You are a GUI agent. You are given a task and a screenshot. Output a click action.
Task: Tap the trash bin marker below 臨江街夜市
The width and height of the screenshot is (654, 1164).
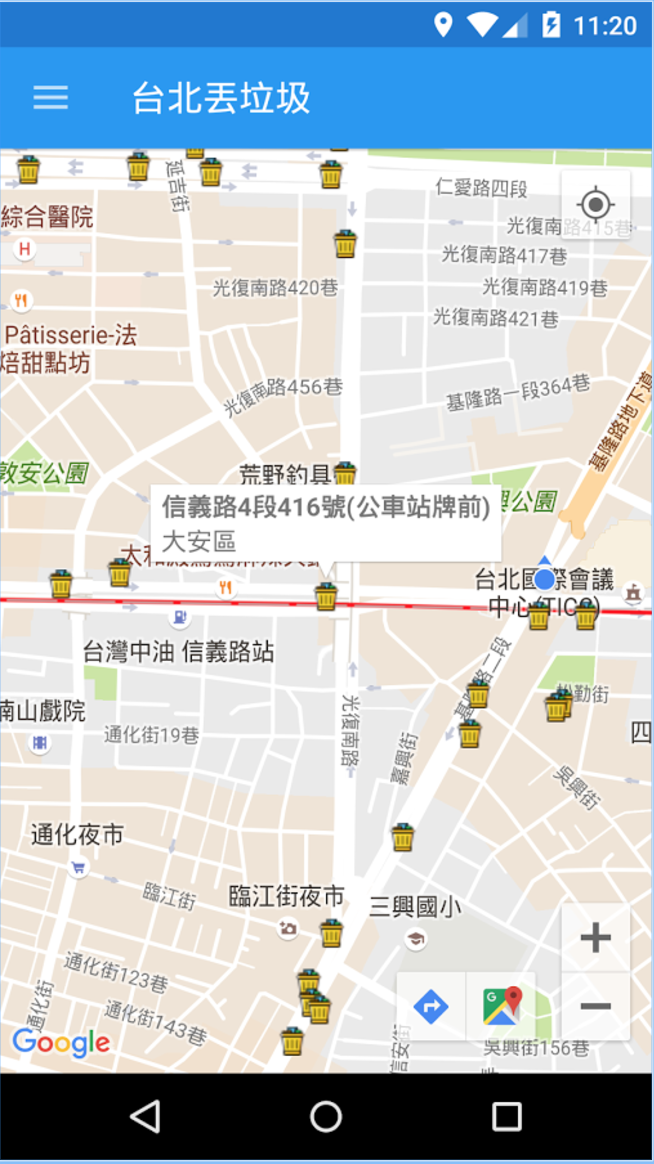point(332,933)
